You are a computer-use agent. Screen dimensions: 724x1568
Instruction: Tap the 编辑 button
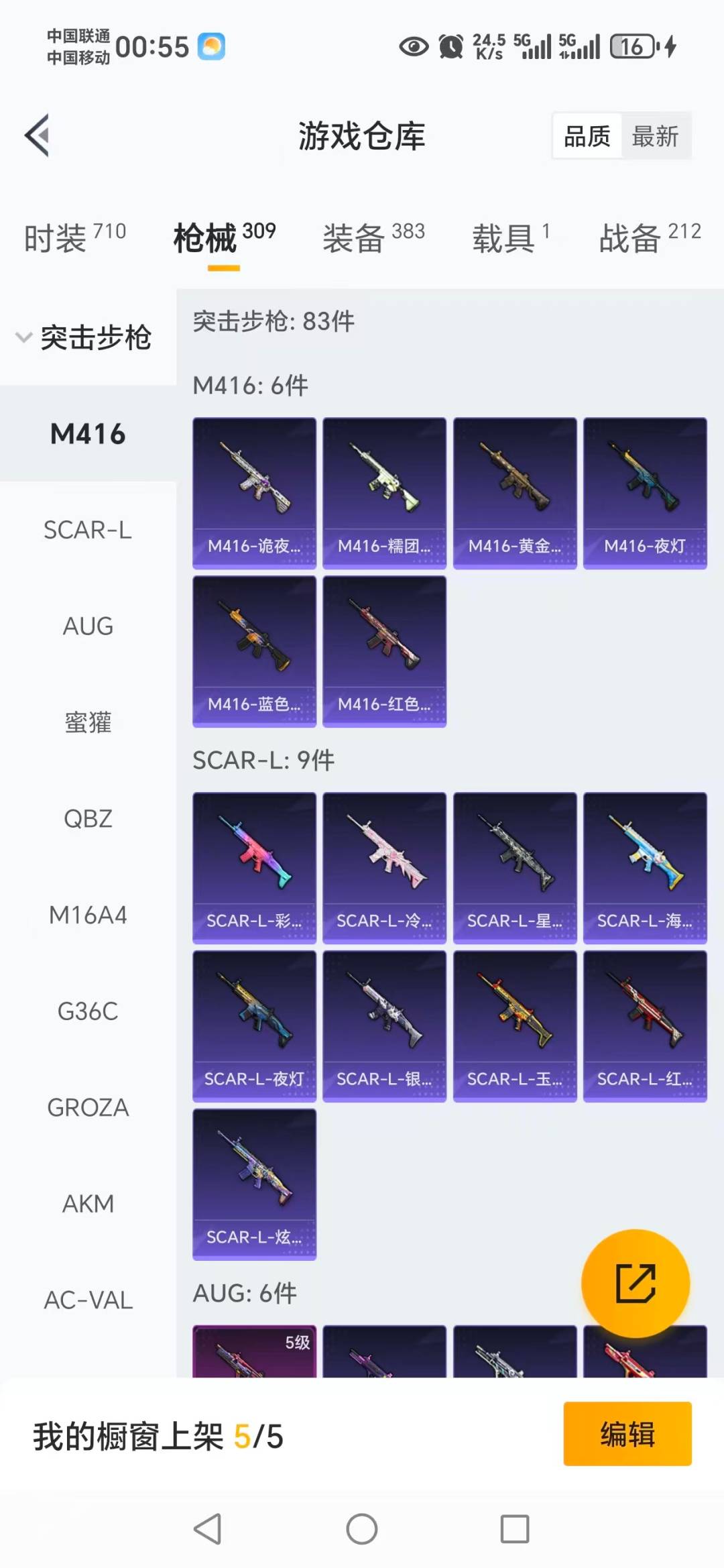click(x=627, y=1434)
